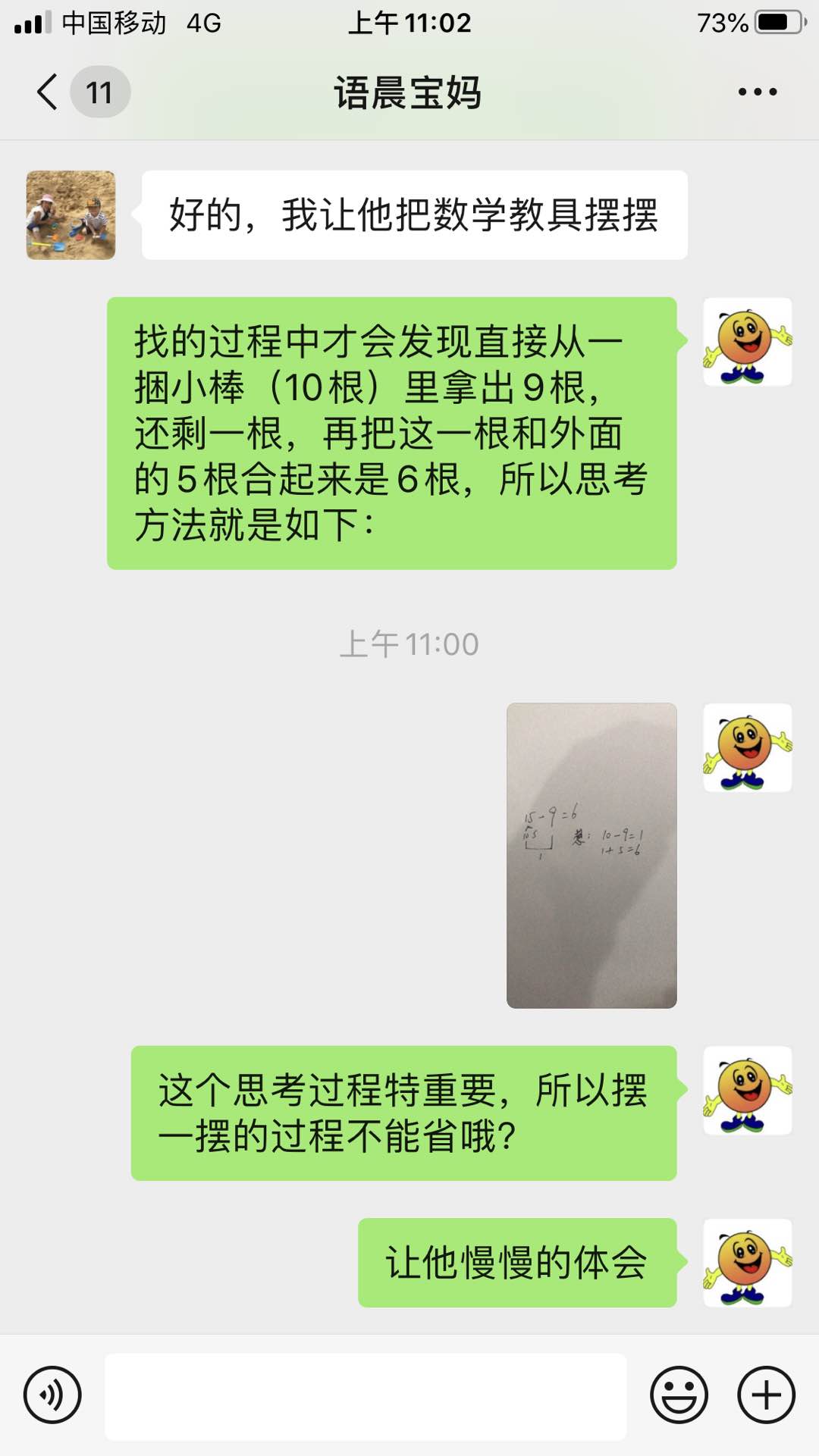Open the chat info overflow menu
The width and height of the screenshot is (819, 1456).
click(757, 92)
